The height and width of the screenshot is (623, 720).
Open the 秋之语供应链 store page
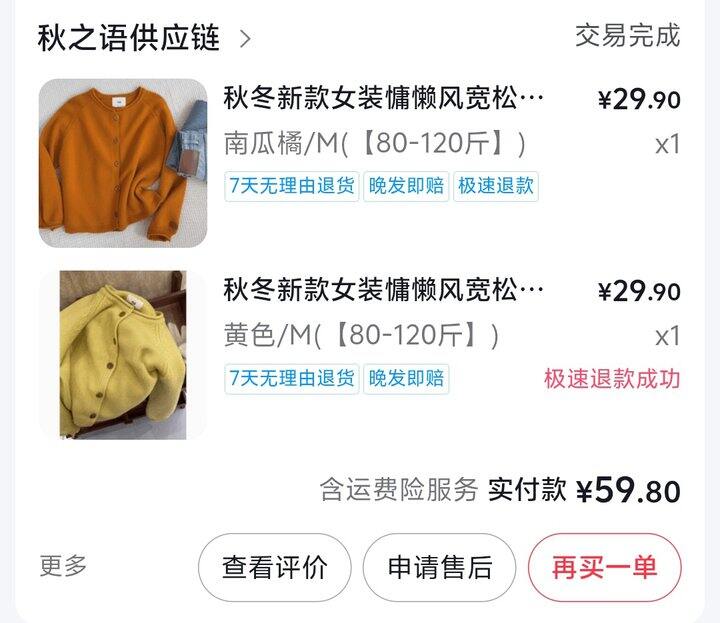click(143, 38)
